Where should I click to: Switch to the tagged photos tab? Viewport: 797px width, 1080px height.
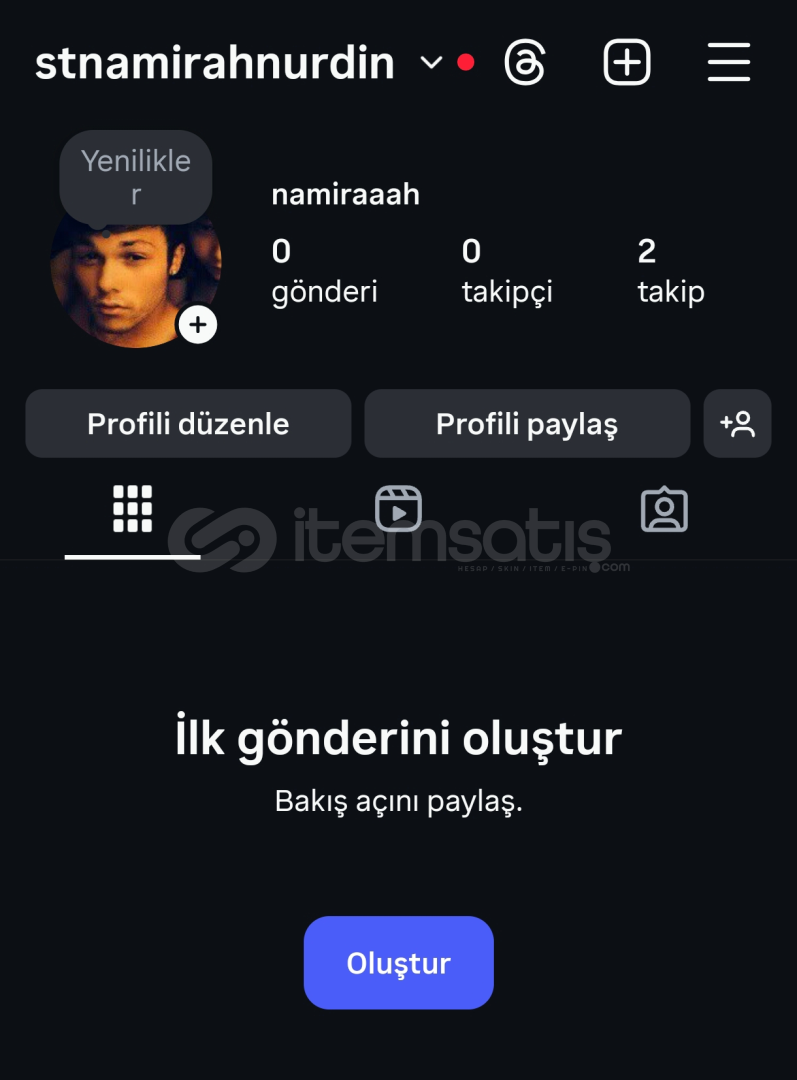tap(664, 509)
